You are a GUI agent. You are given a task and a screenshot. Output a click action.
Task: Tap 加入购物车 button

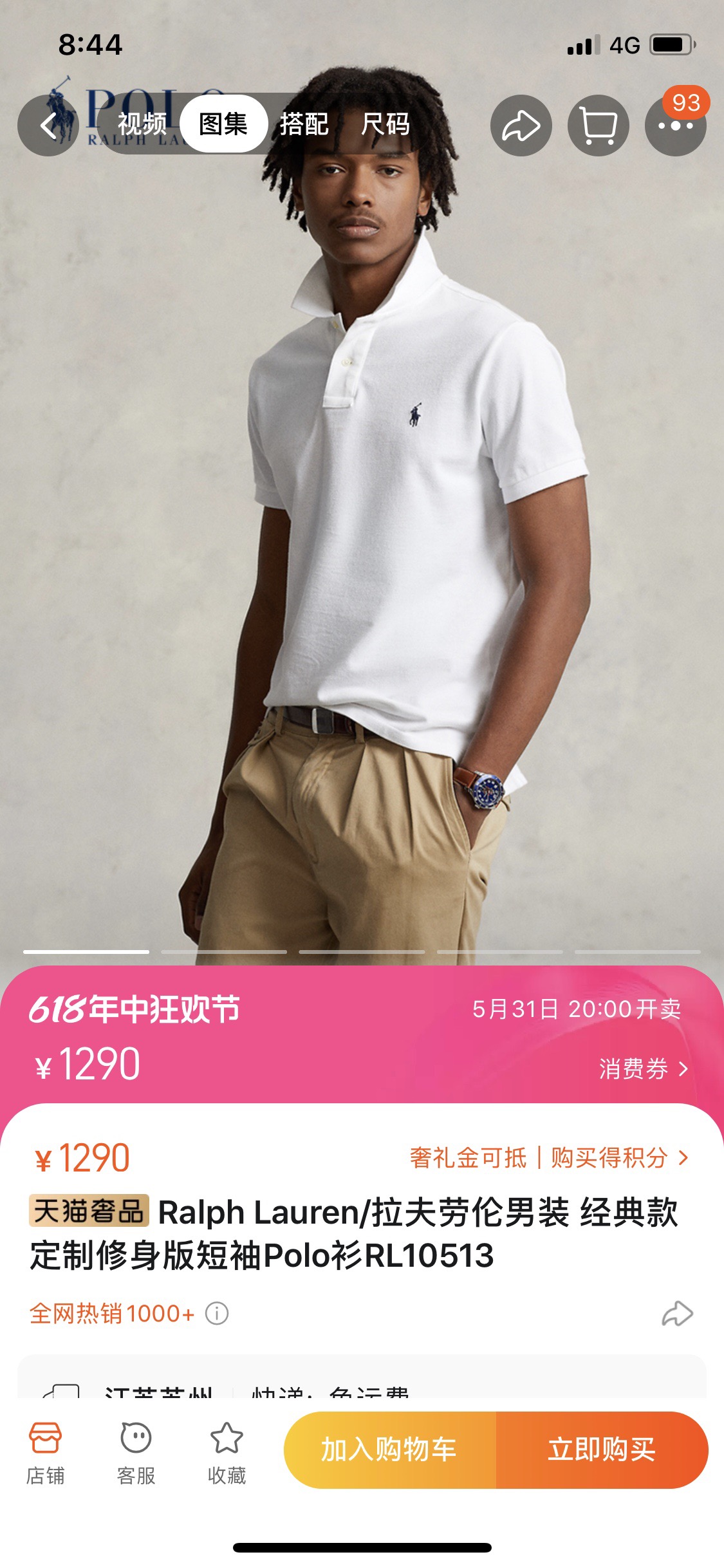[390, 1450]
